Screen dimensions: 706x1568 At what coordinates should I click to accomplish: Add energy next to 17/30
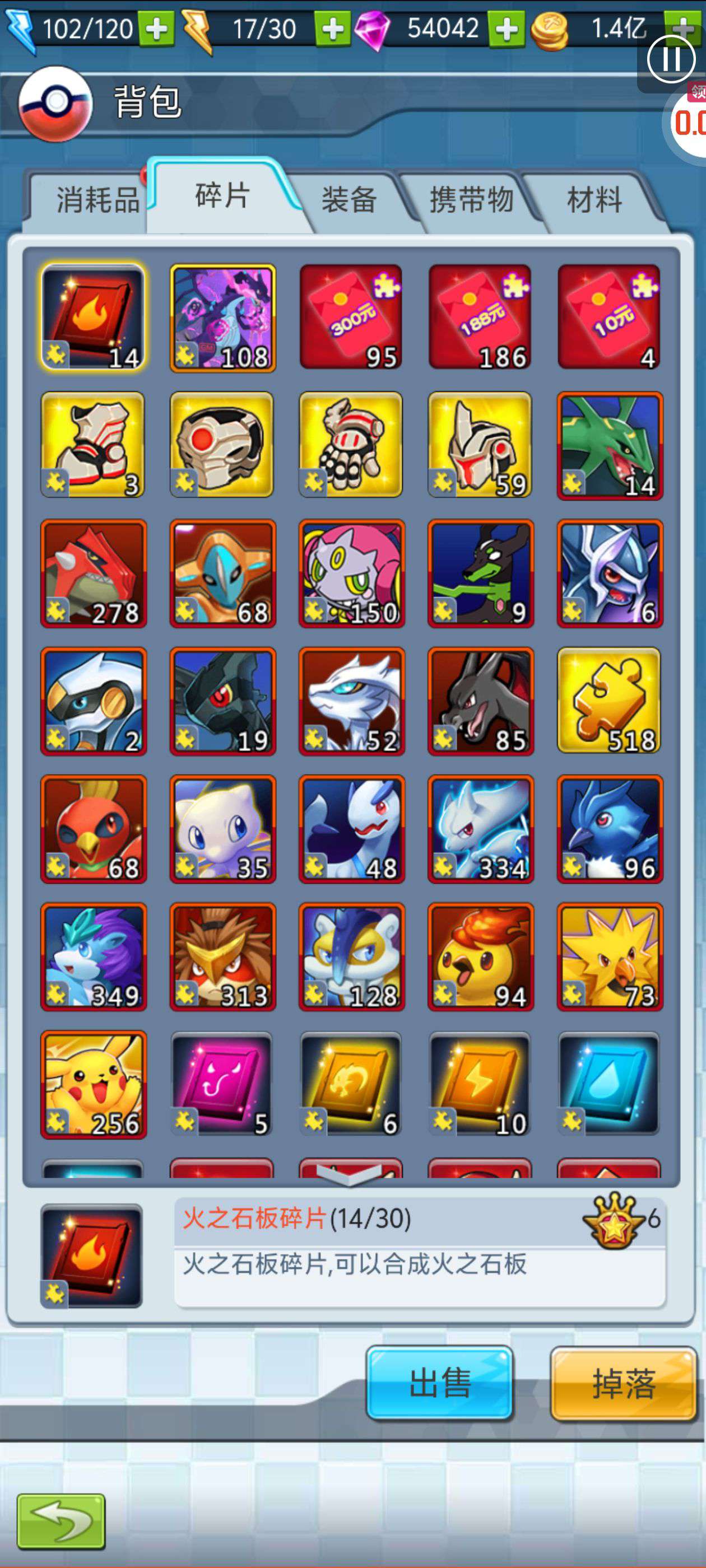[x=332, y=29]
